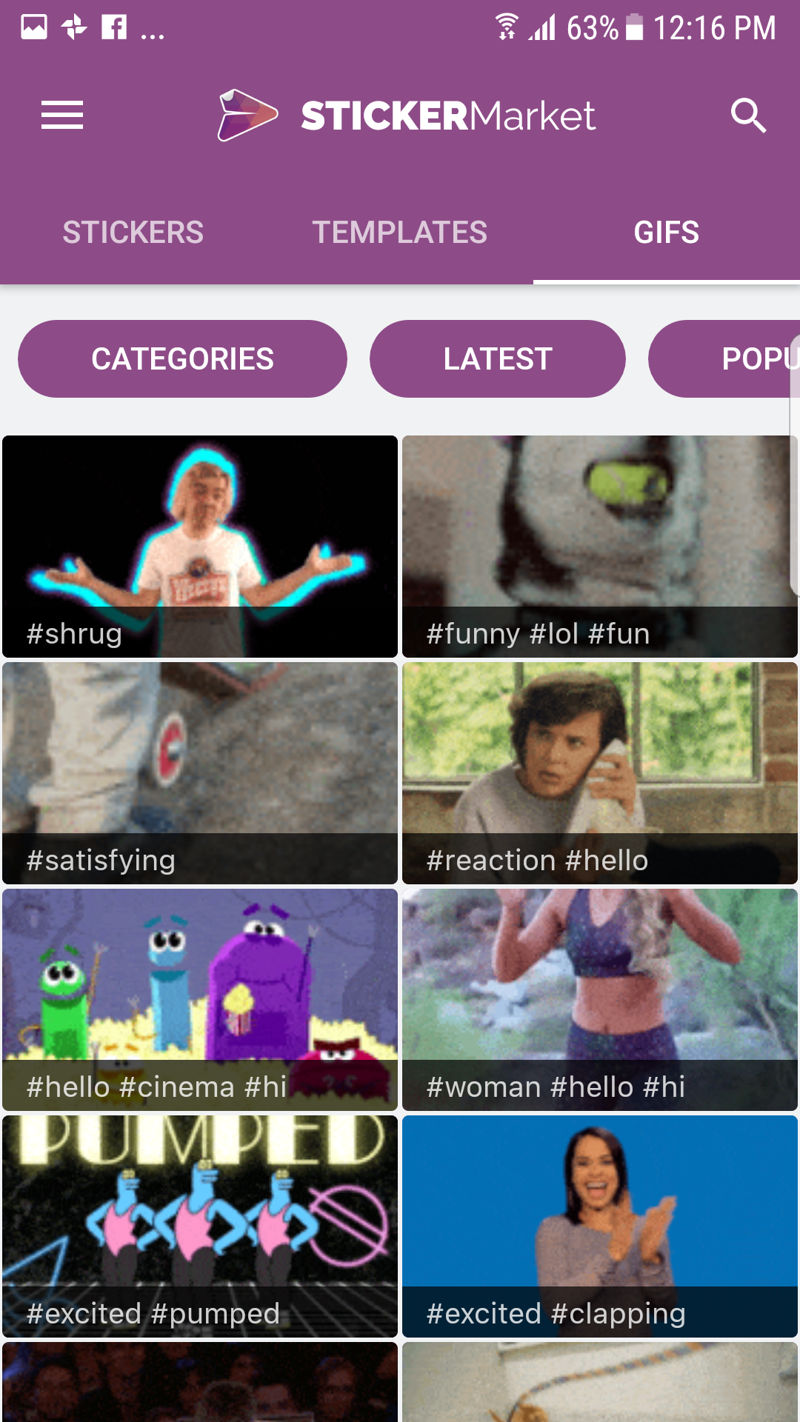
Task: View the #satisfying GIF
Action: click(x=200, y=772)
